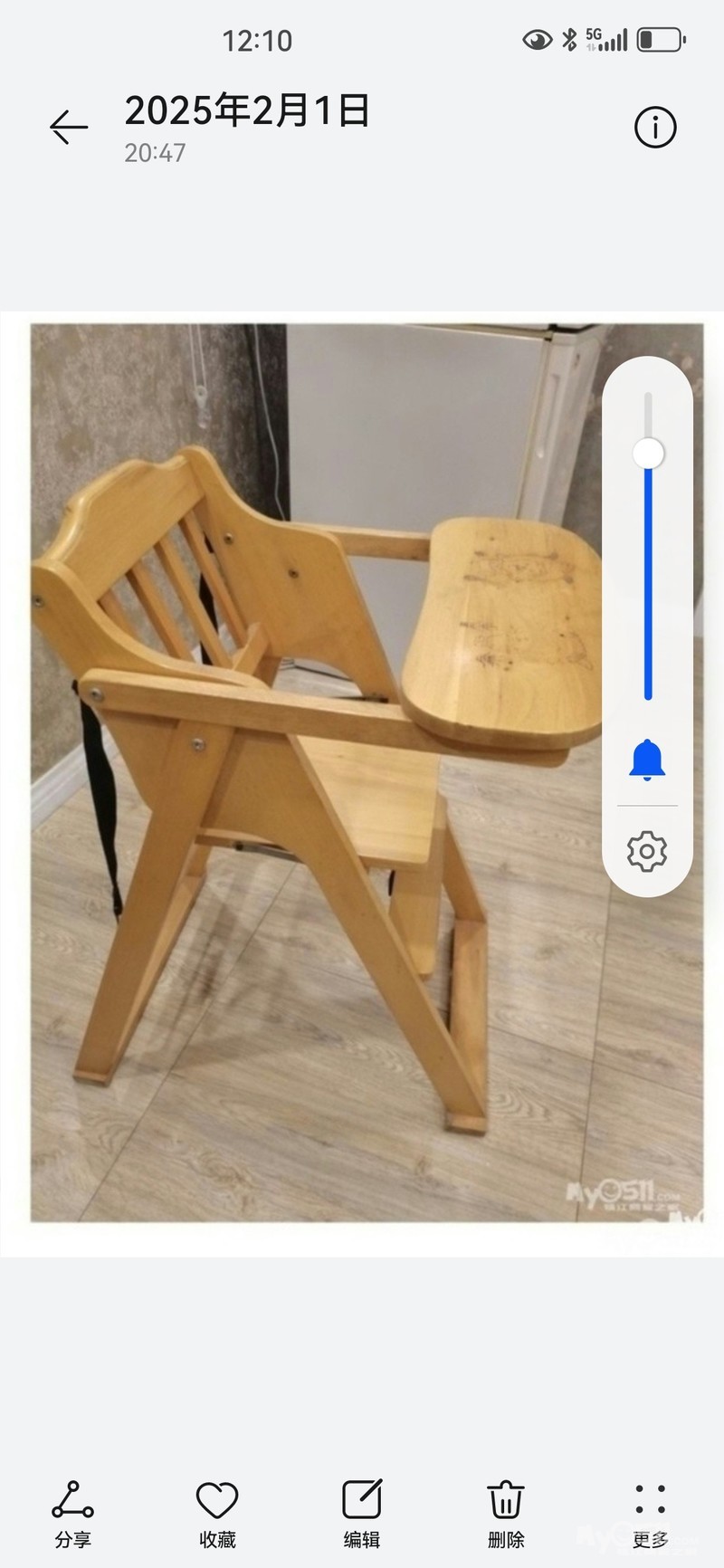
Task: Add photo to favorites (收藏)
Action: tap(217, 1514)
